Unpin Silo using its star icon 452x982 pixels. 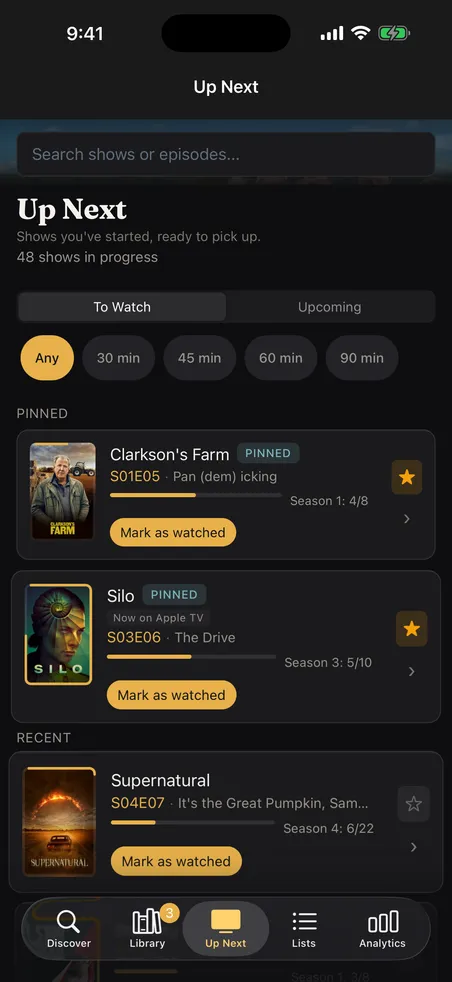point(411,629)
